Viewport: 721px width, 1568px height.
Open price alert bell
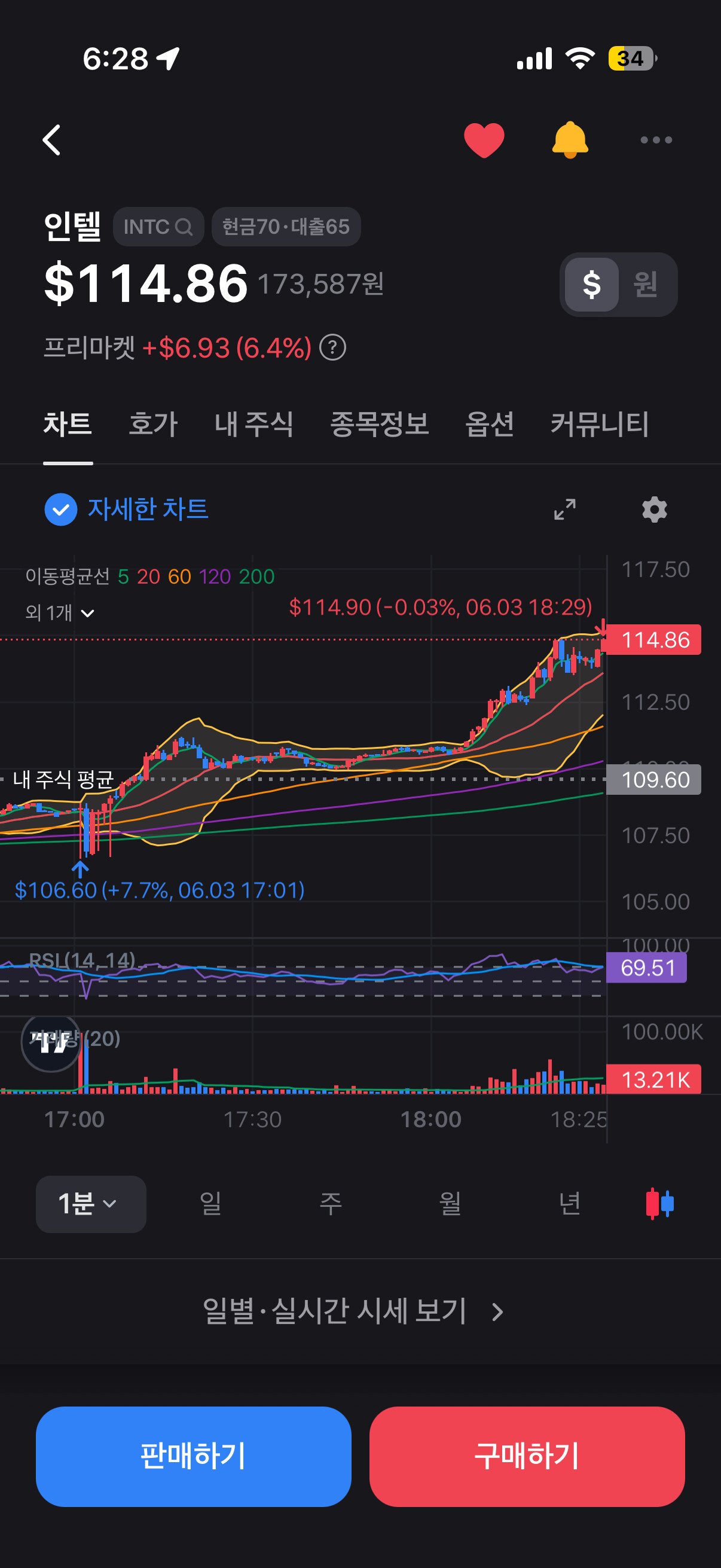[570, 140]
